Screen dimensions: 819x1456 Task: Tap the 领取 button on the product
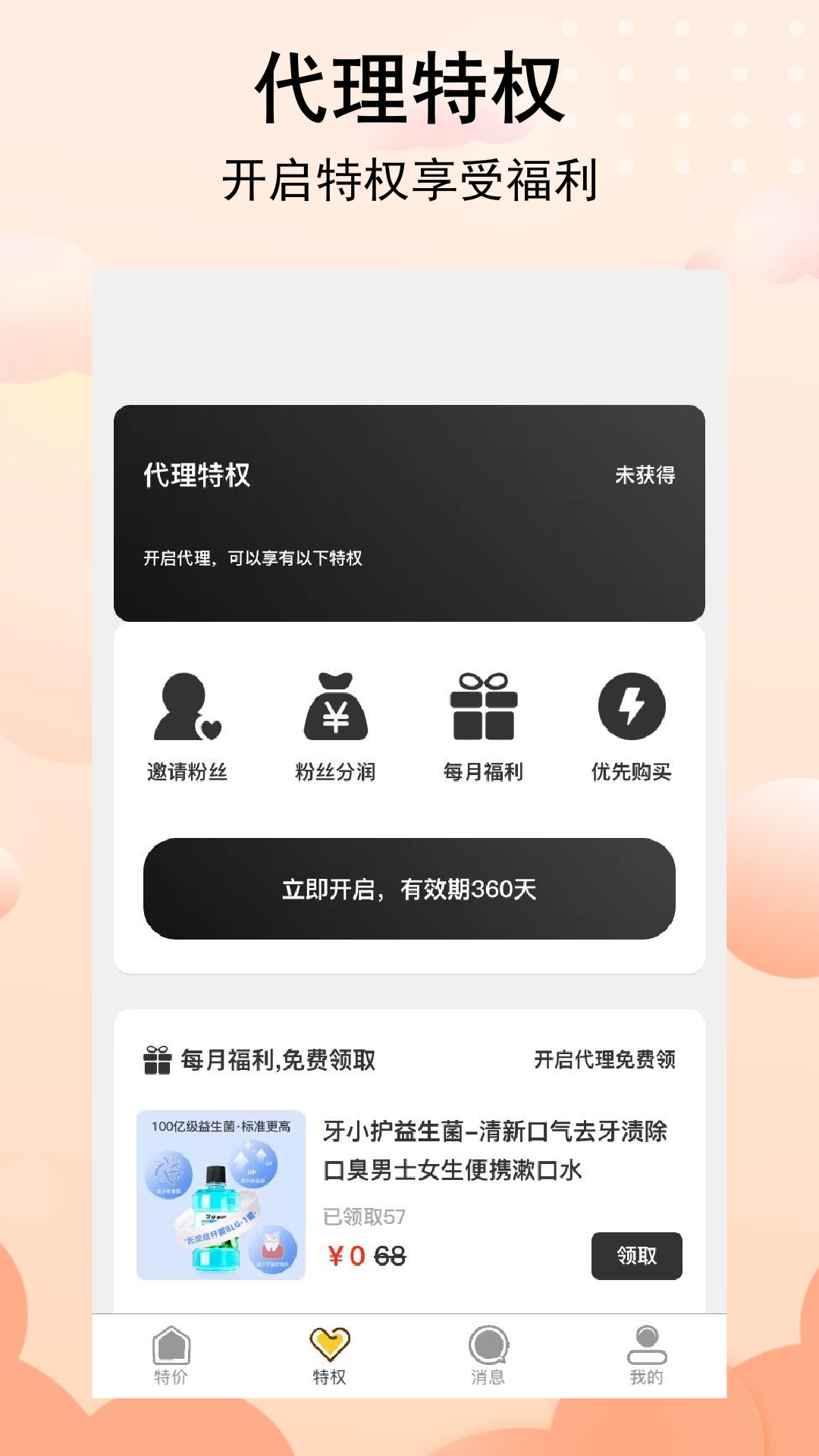[639, 1256]
